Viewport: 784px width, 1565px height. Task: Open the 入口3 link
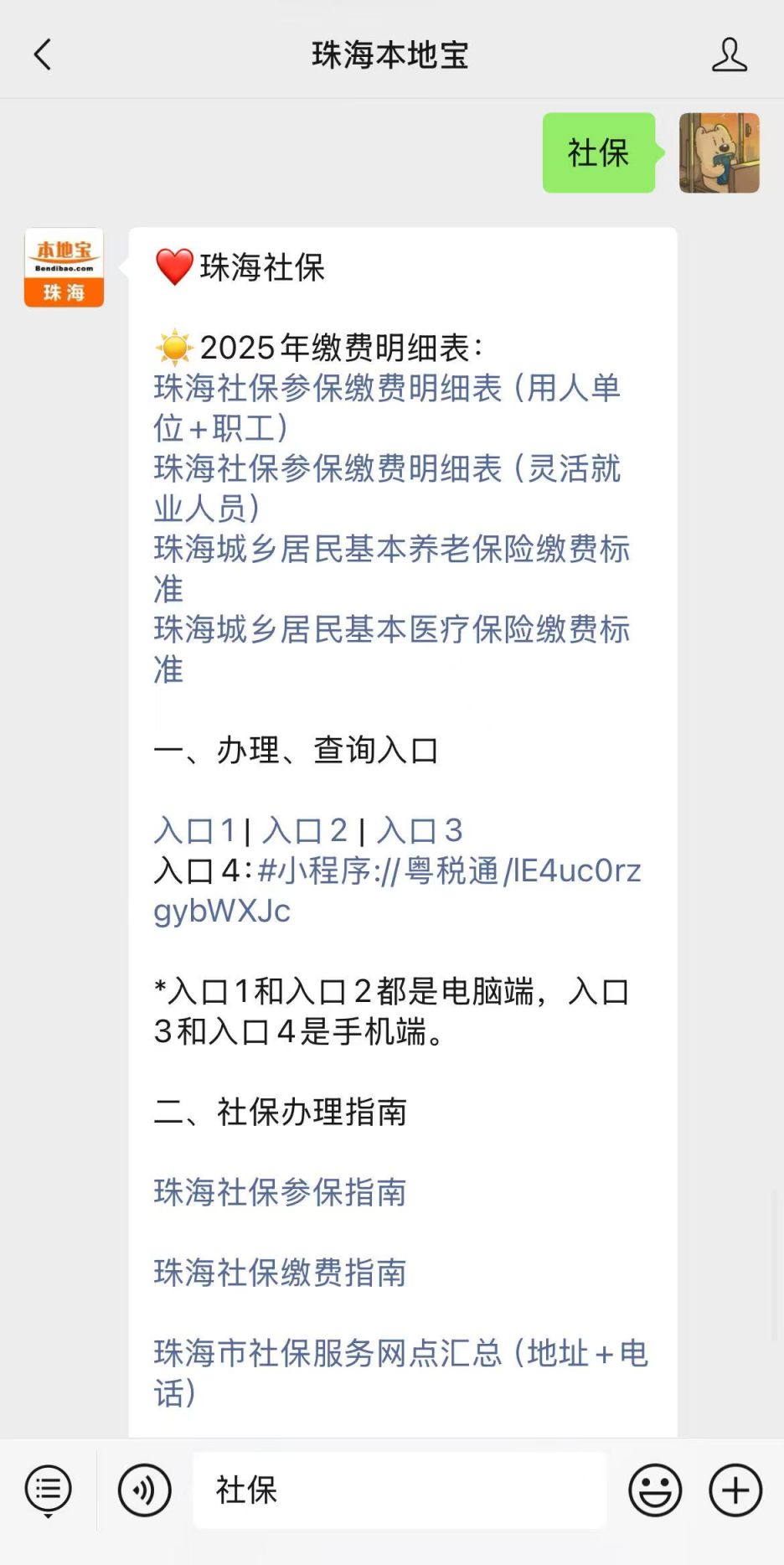[419, 831]
